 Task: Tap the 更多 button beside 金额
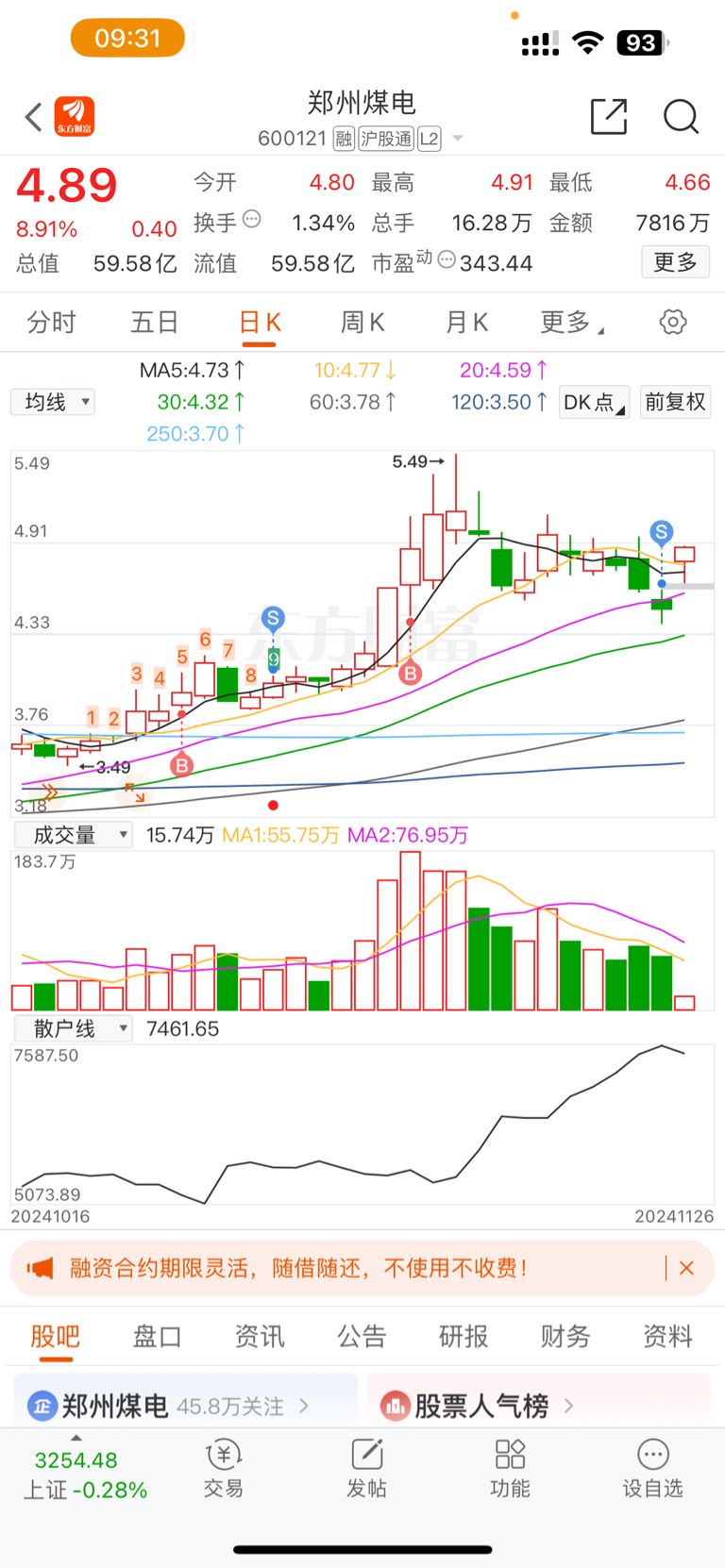point(675,261)
